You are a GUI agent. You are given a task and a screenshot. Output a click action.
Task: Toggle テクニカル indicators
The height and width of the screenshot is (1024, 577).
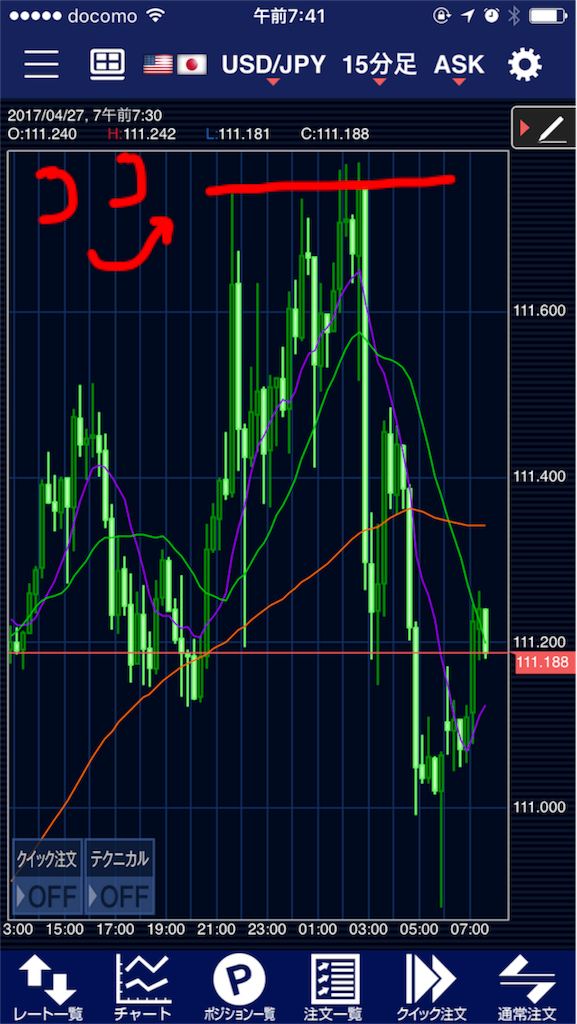pyautogui.click(x=120, y=876)
